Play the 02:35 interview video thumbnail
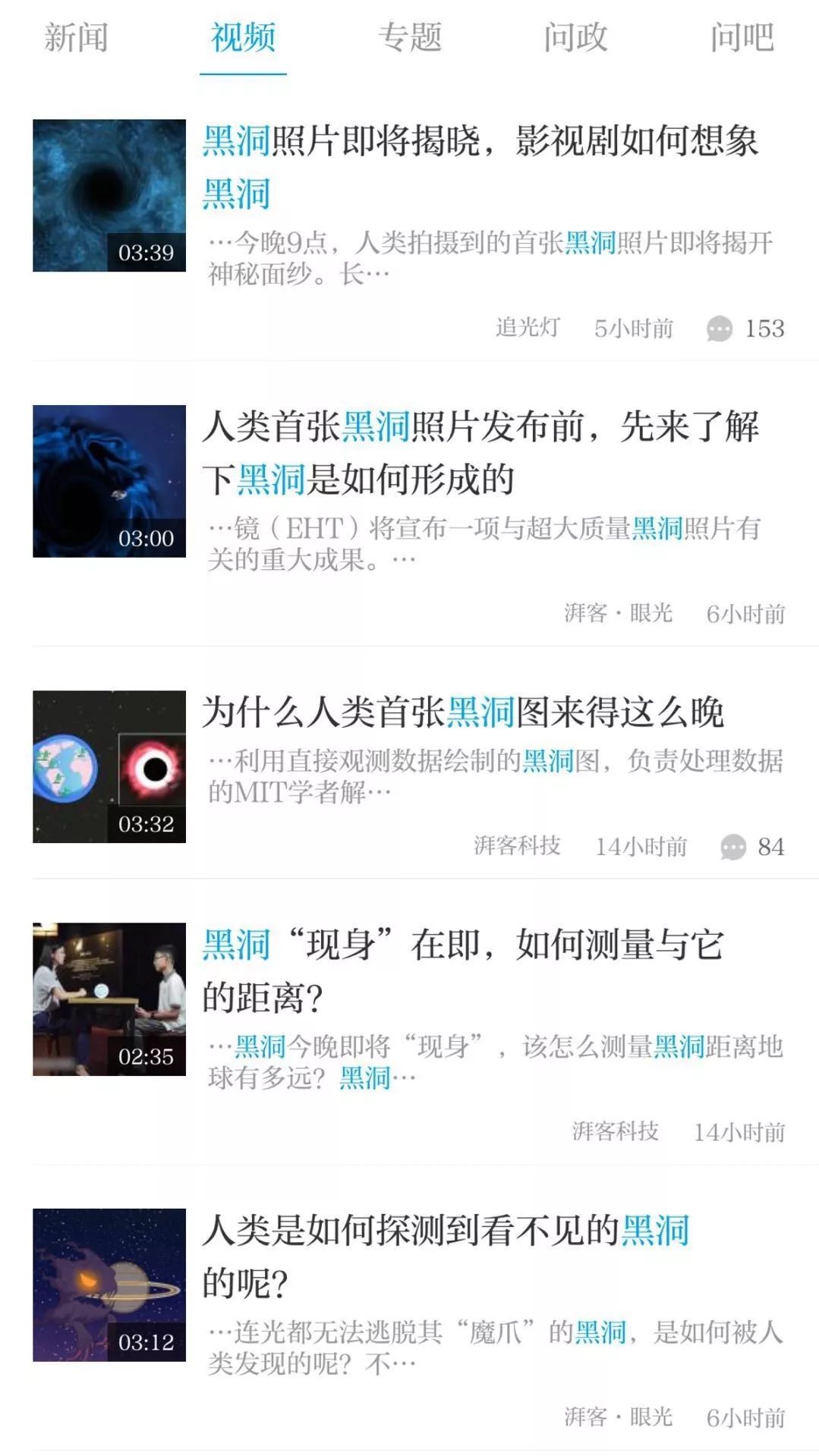The width and height of the screenshot is (819, 1456). click(108, 996)
